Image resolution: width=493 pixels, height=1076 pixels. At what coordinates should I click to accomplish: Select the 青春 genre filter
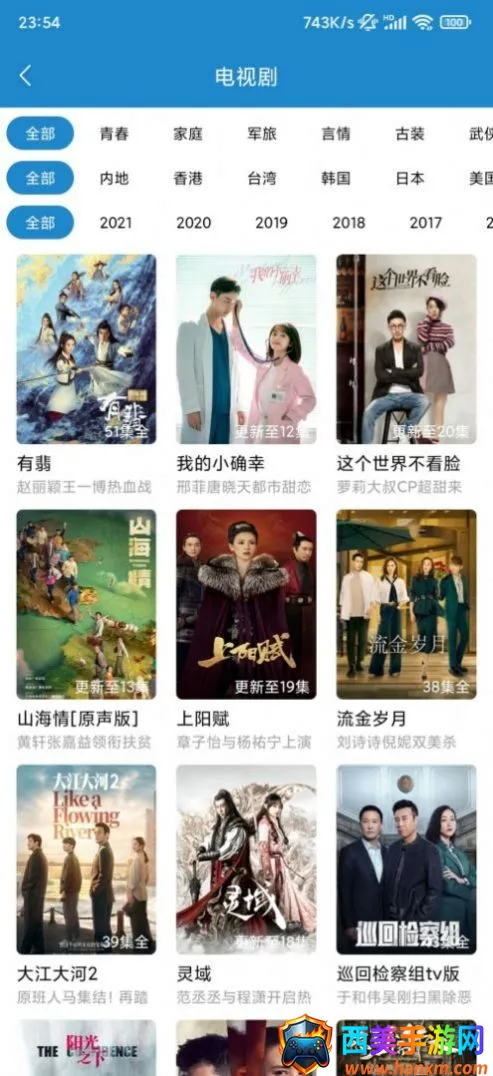click(114, 134)
